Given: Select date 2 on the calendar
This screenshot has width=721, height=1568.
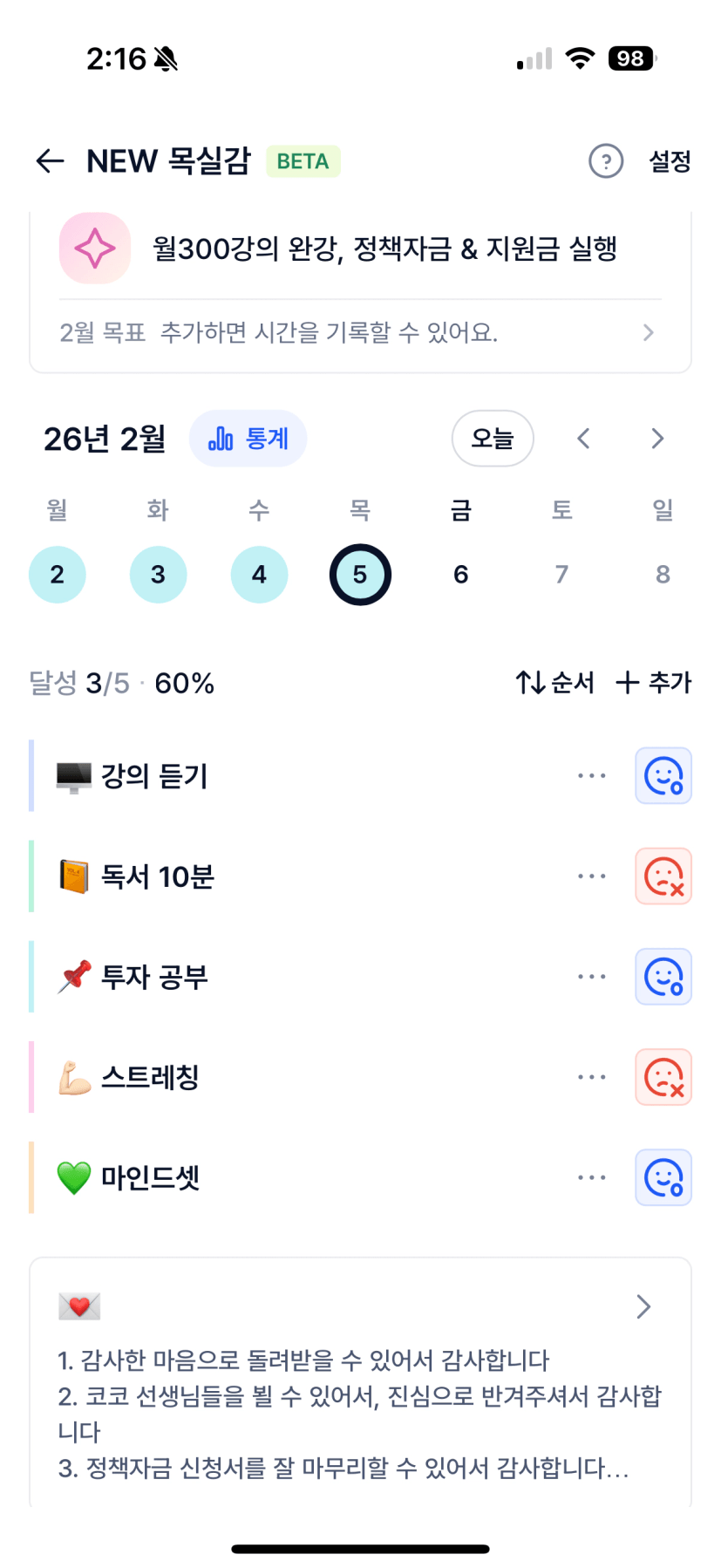Looking at the screenshot, I should [58, 575].
